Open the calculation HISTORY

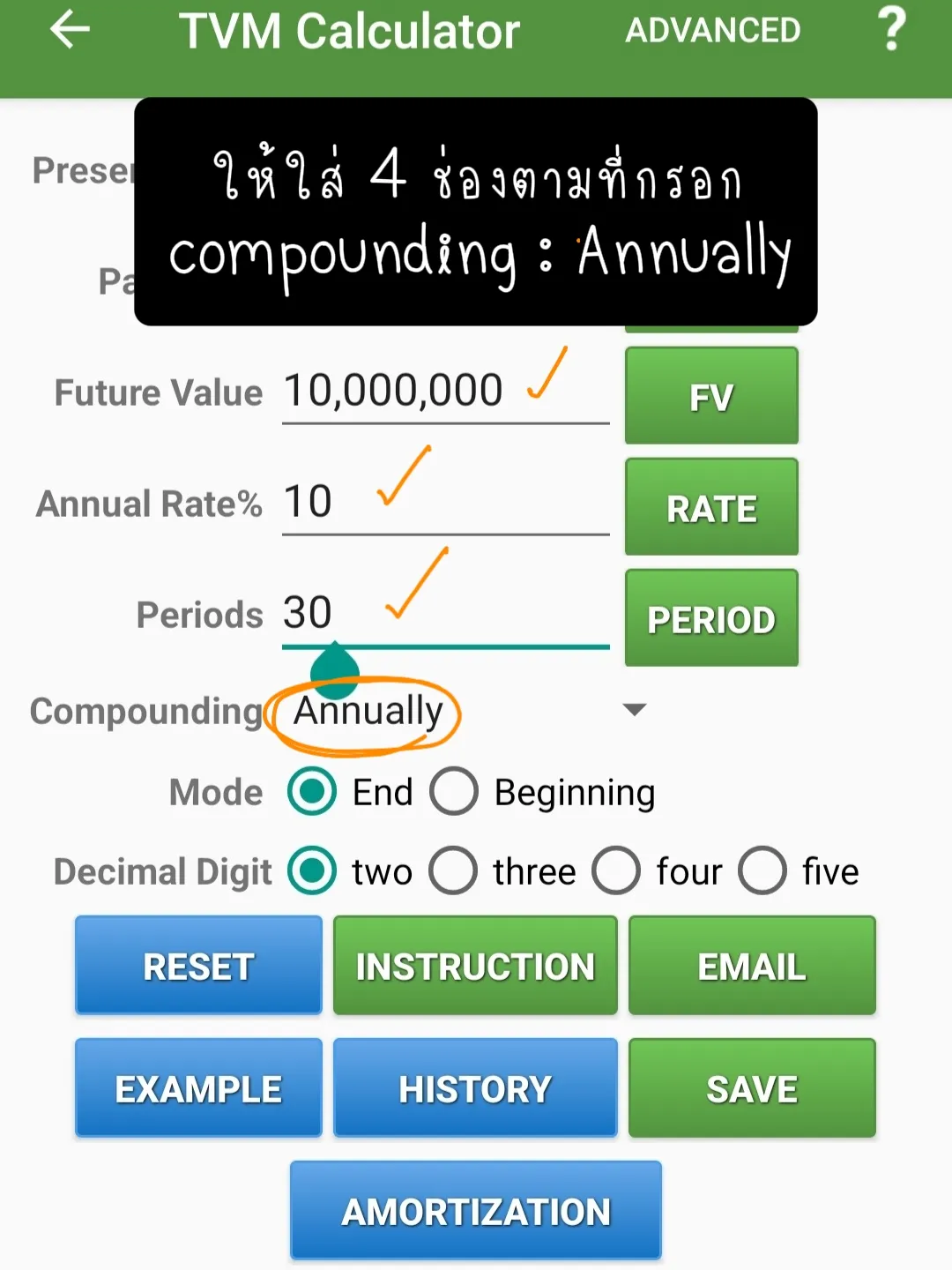[x=475, y=1088]
